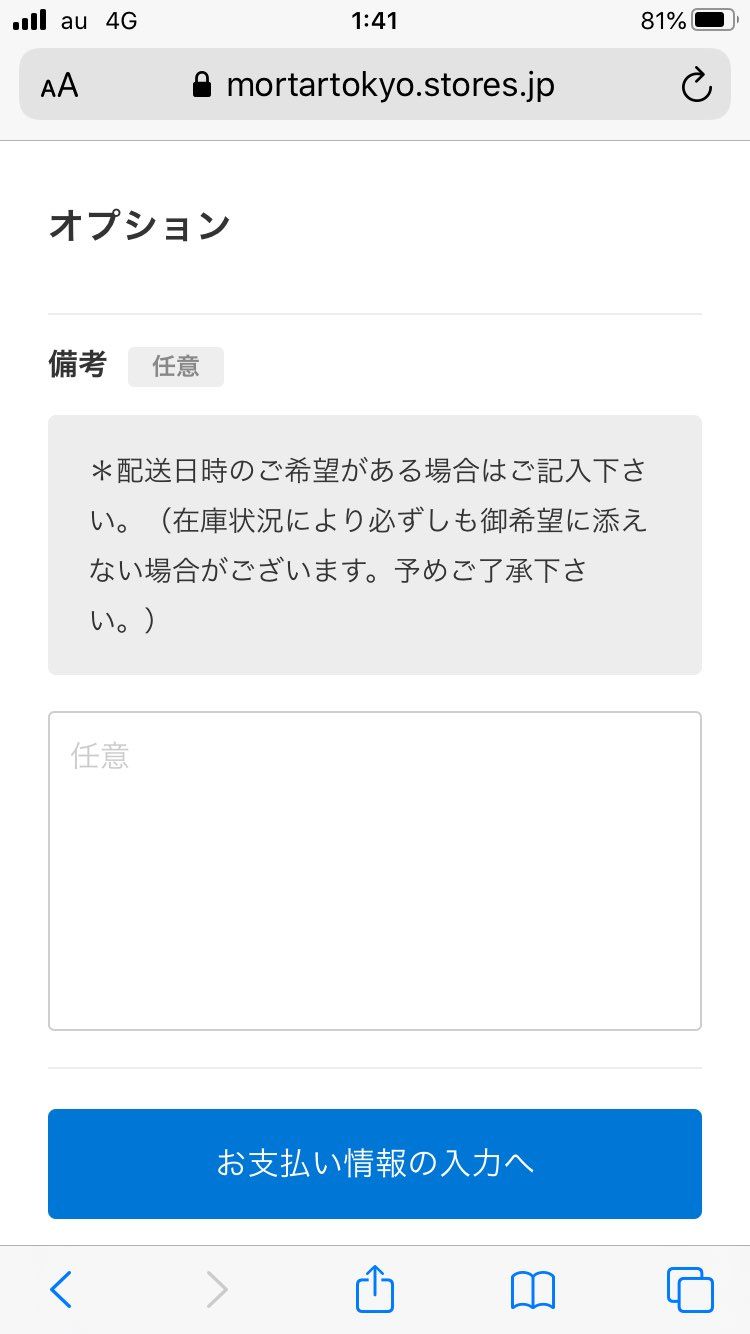Tap the au carrier label

click(x=72, y=18)
